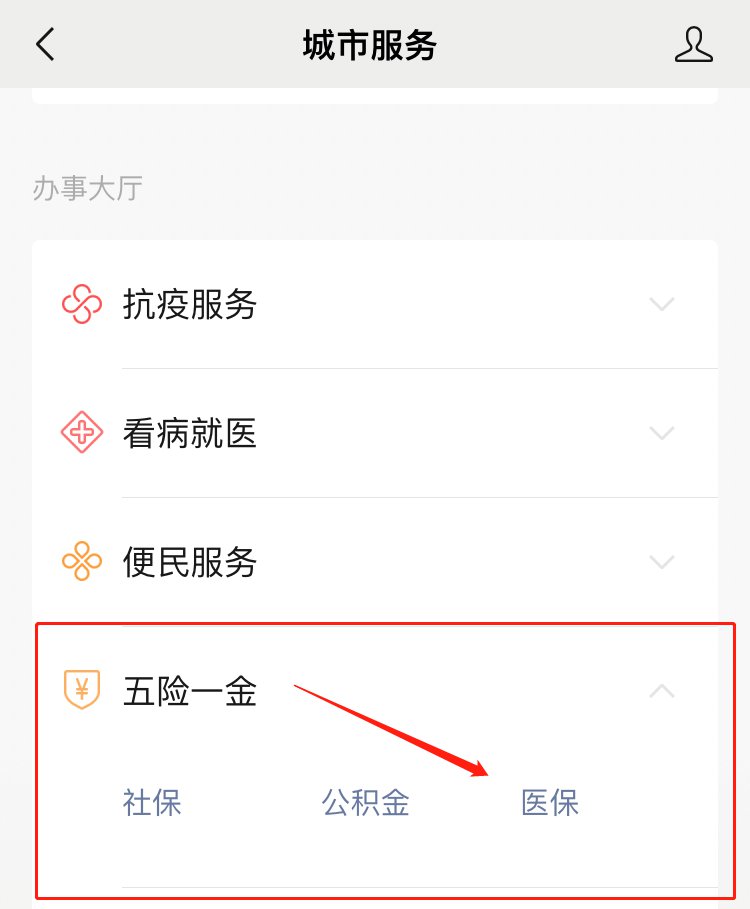Expand the 抗疫服务 section

pyautogui.click(x=661, y=304)
